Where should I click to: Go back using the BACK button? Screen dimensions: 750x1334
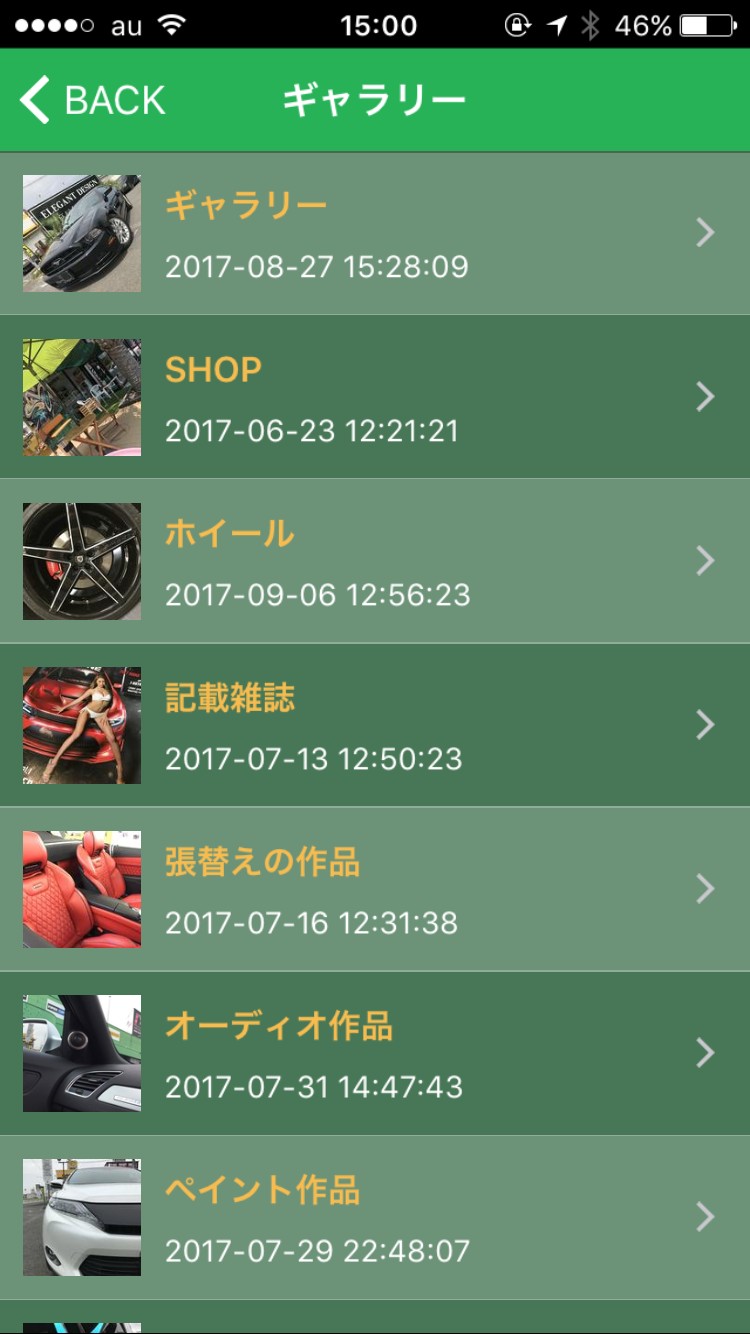[92, 101]
